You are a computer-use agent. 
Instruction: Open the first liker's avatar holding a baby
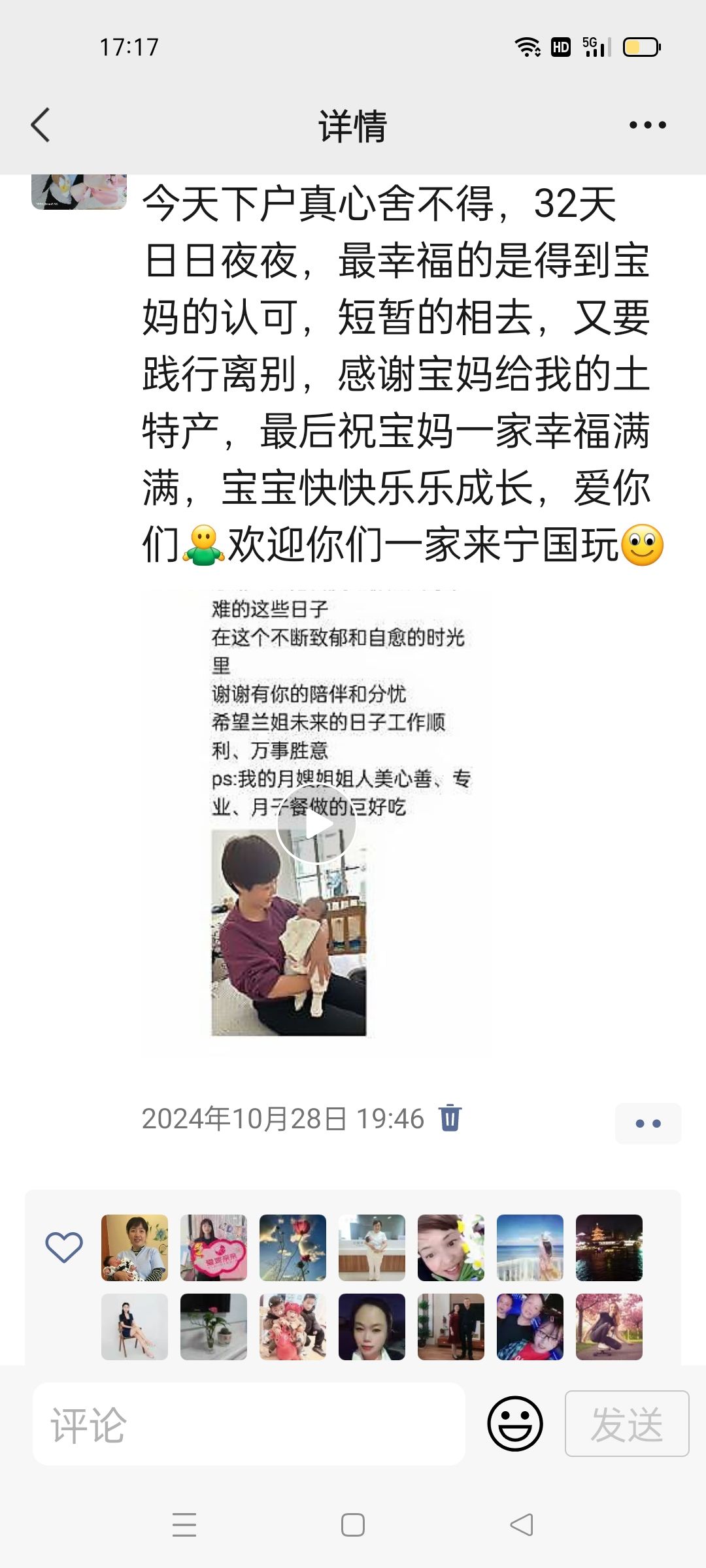coord(135,1248)
